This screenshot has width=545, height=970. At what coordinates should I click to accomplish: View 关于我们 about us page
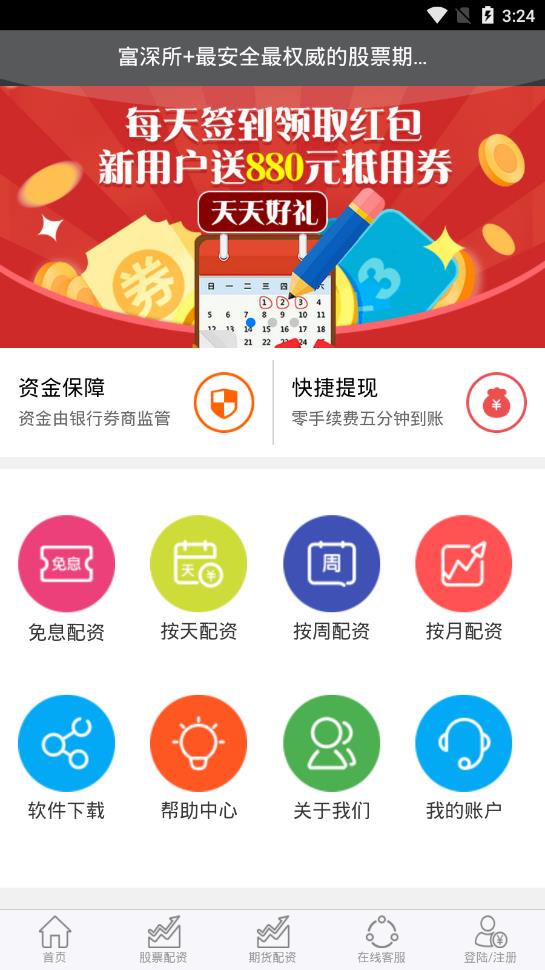332,758
